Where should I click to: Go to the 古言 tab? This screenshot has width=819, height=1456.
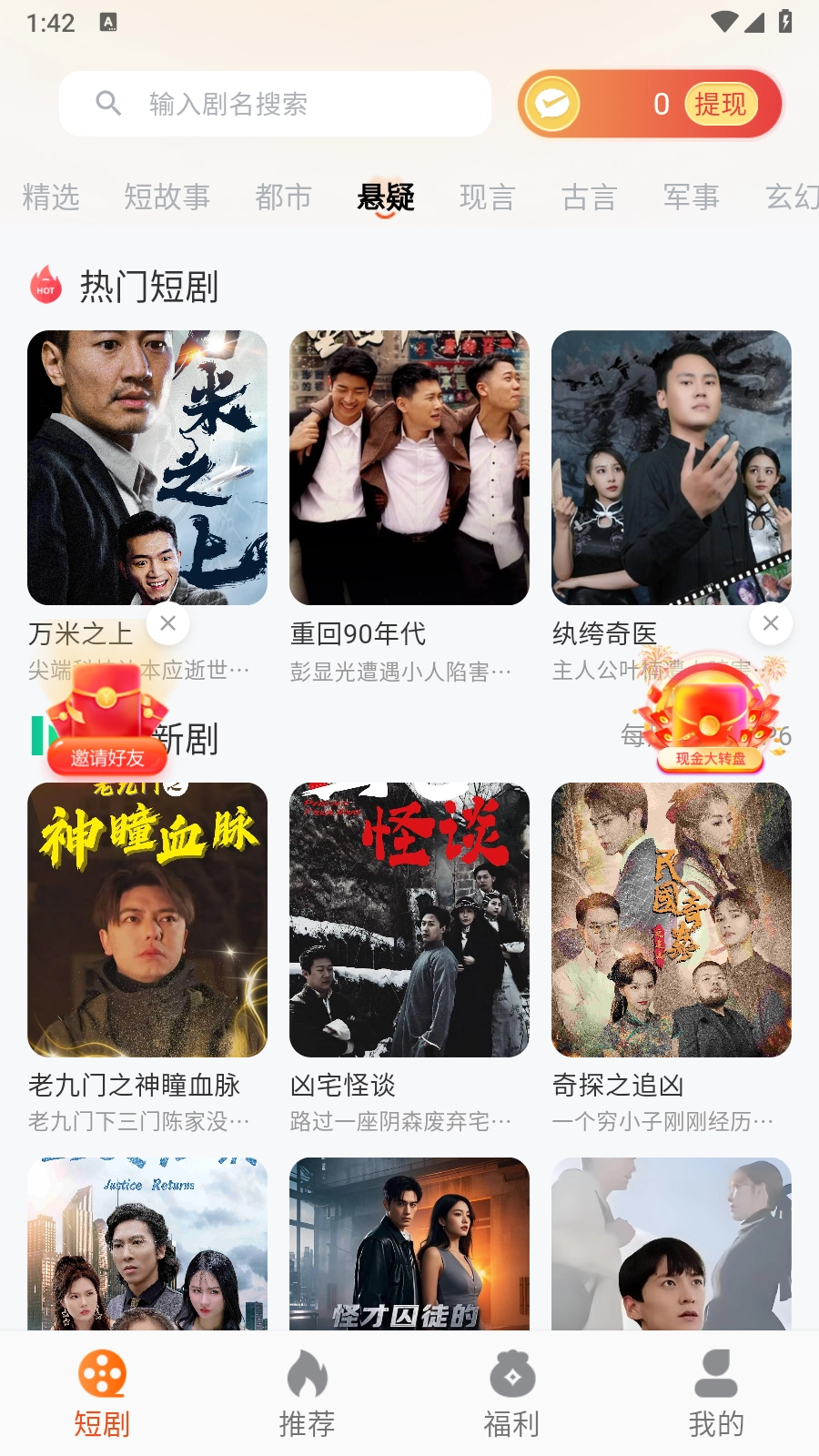click(589, 197)
